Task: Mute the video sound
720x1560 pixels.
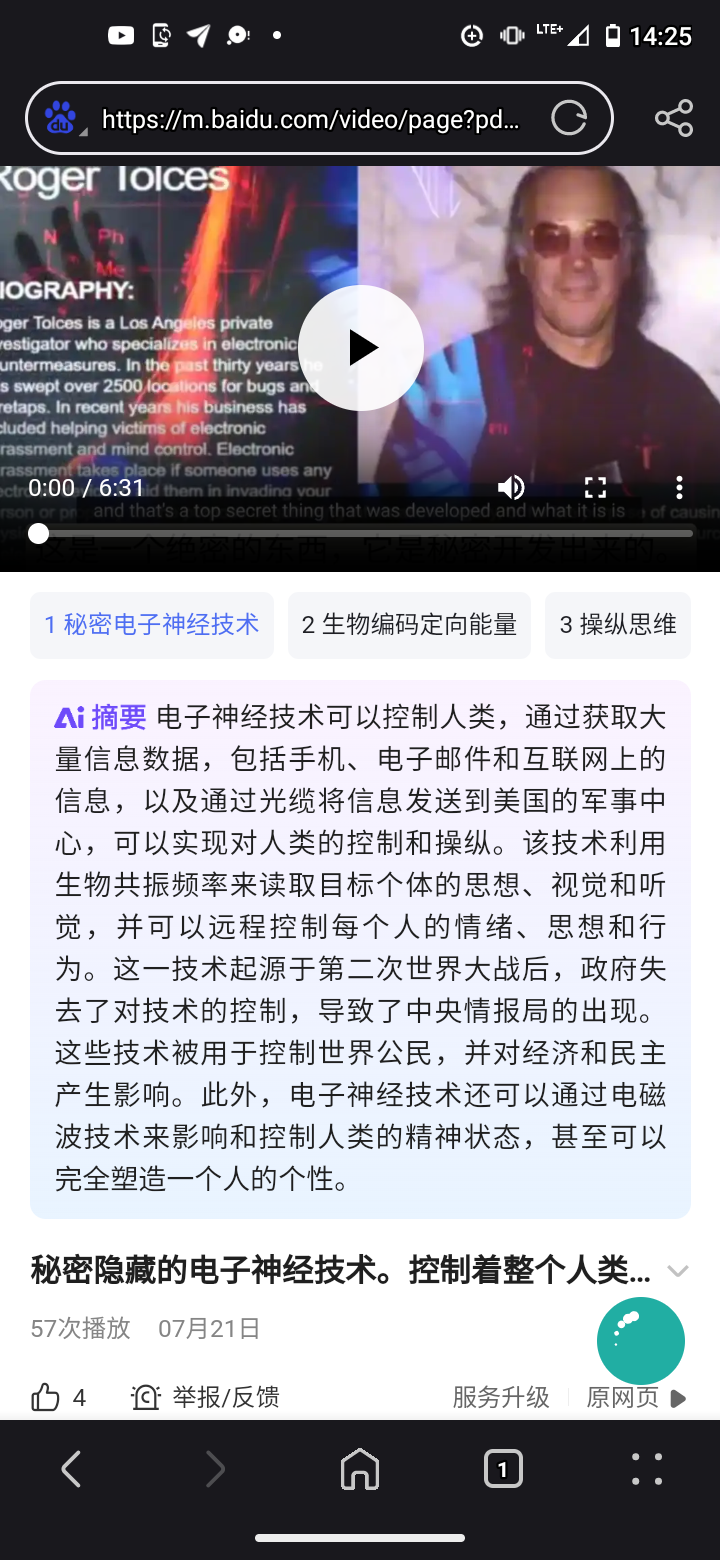Action: click(x=511, y=487)
